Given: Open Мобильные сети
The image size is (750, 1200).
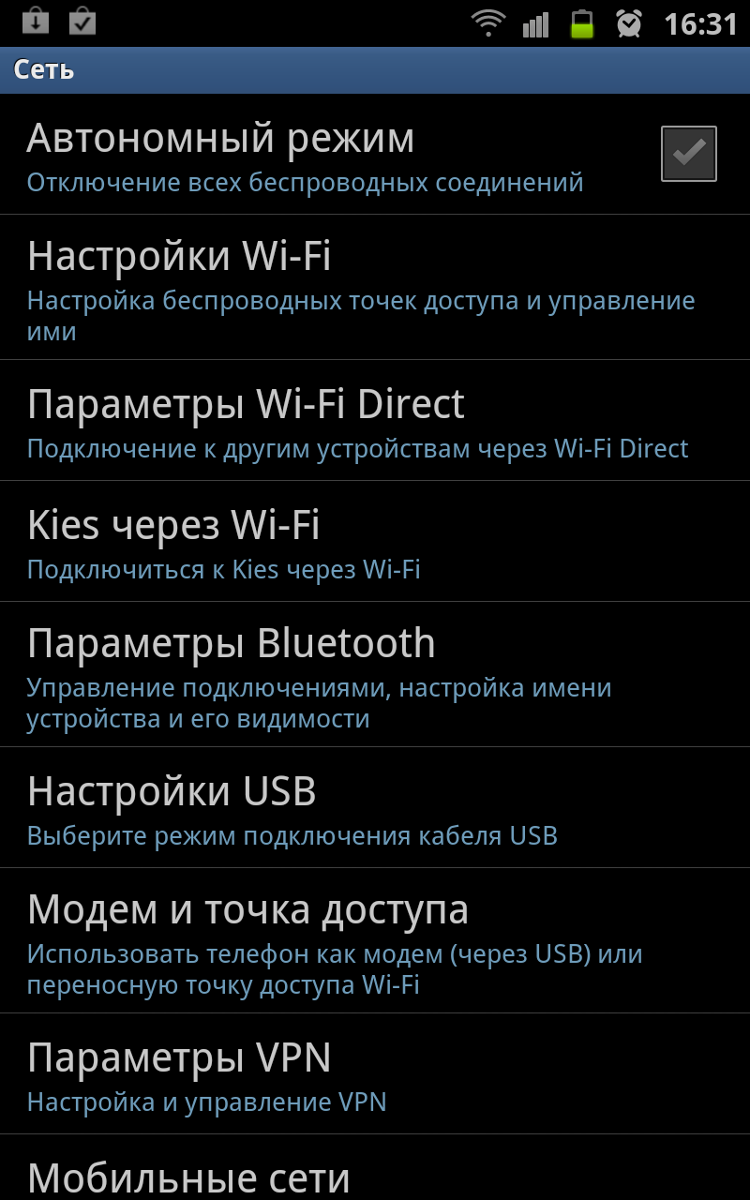Looking at the screenshot, I should [x=375, y=1175].
